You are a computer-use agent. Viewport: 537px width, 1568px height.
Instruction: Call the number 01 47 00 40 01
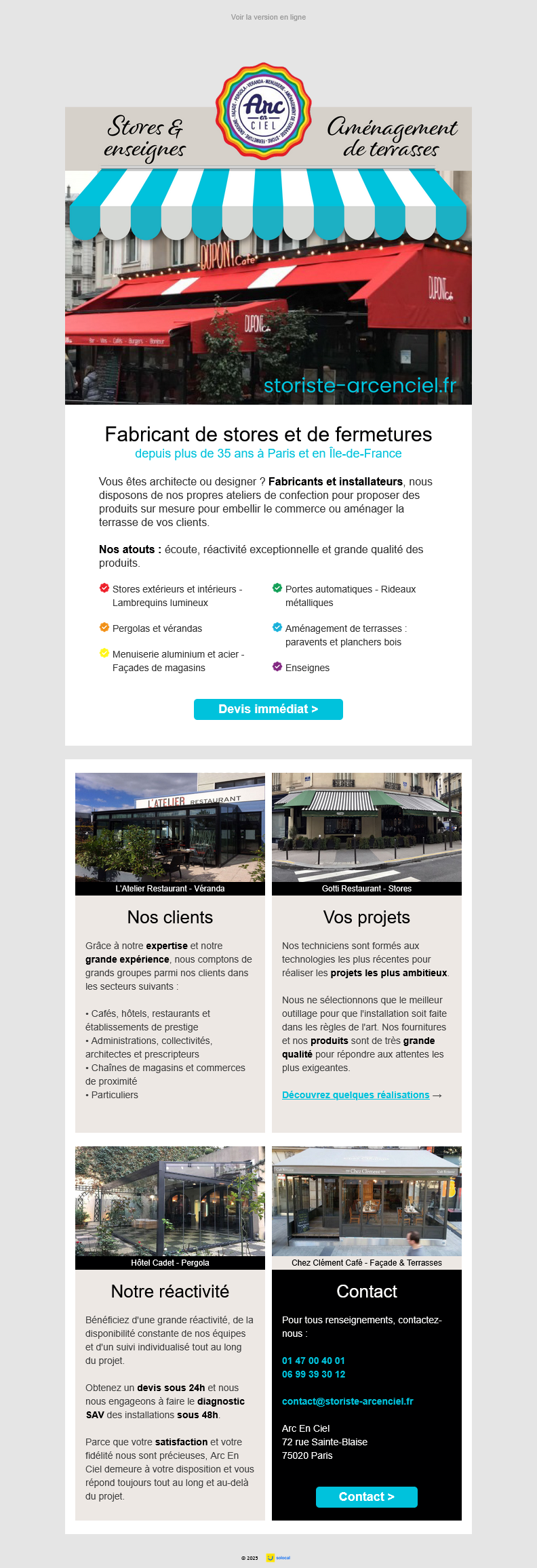coord(313,1361)
